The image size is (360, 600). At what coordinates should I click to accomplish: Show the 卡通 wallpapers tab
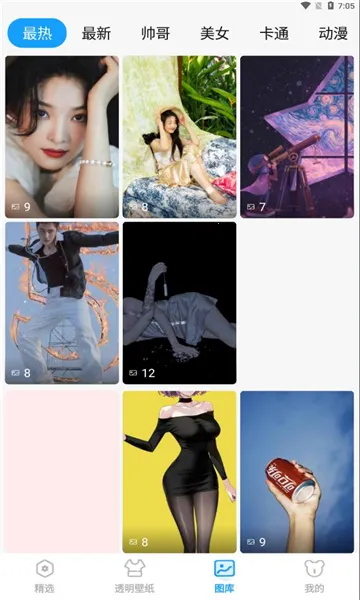(274, 34)
